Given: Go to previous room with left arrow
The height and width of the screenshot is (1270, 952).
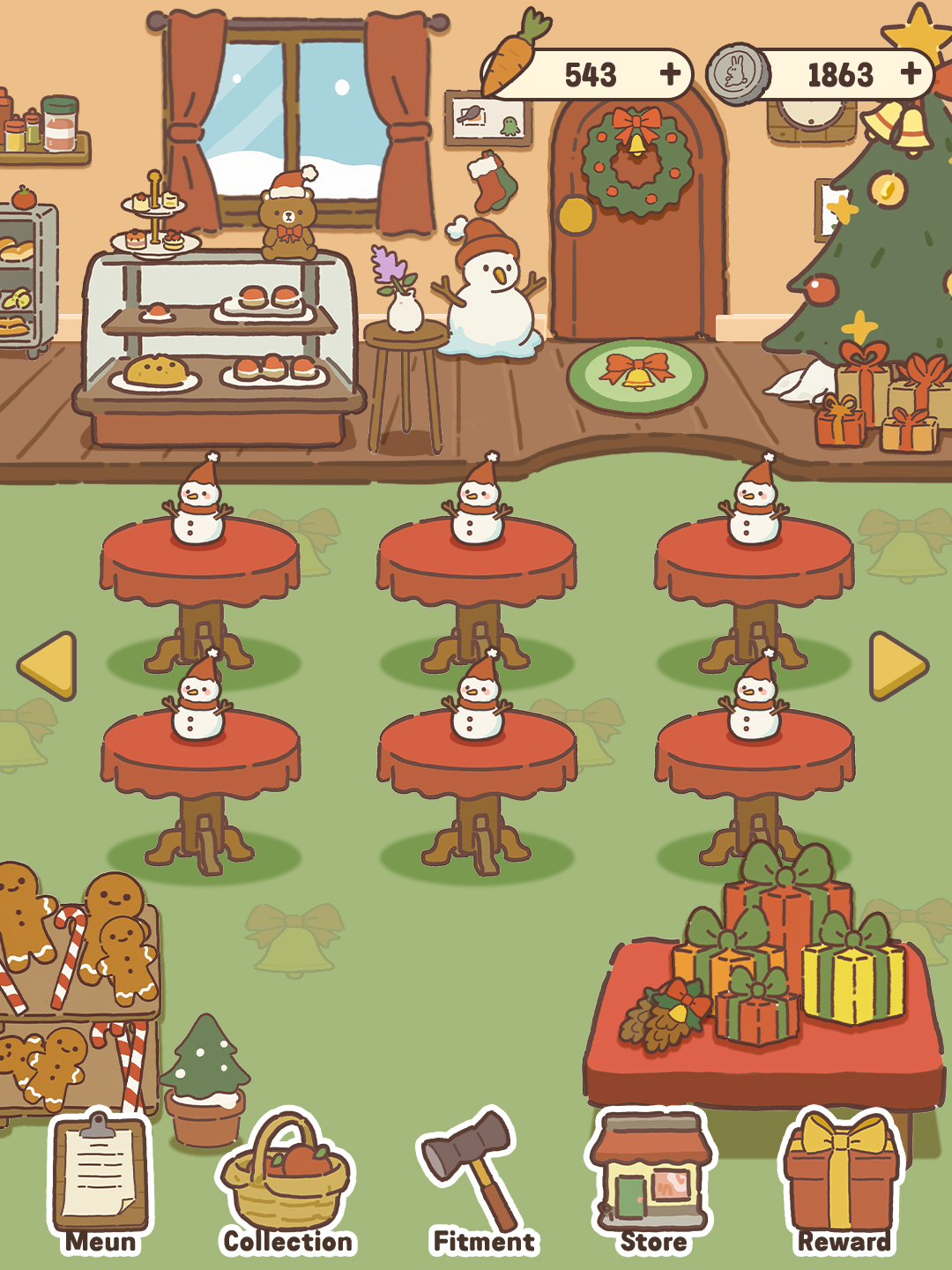Looking at the screenshot, I should point(48,666).
